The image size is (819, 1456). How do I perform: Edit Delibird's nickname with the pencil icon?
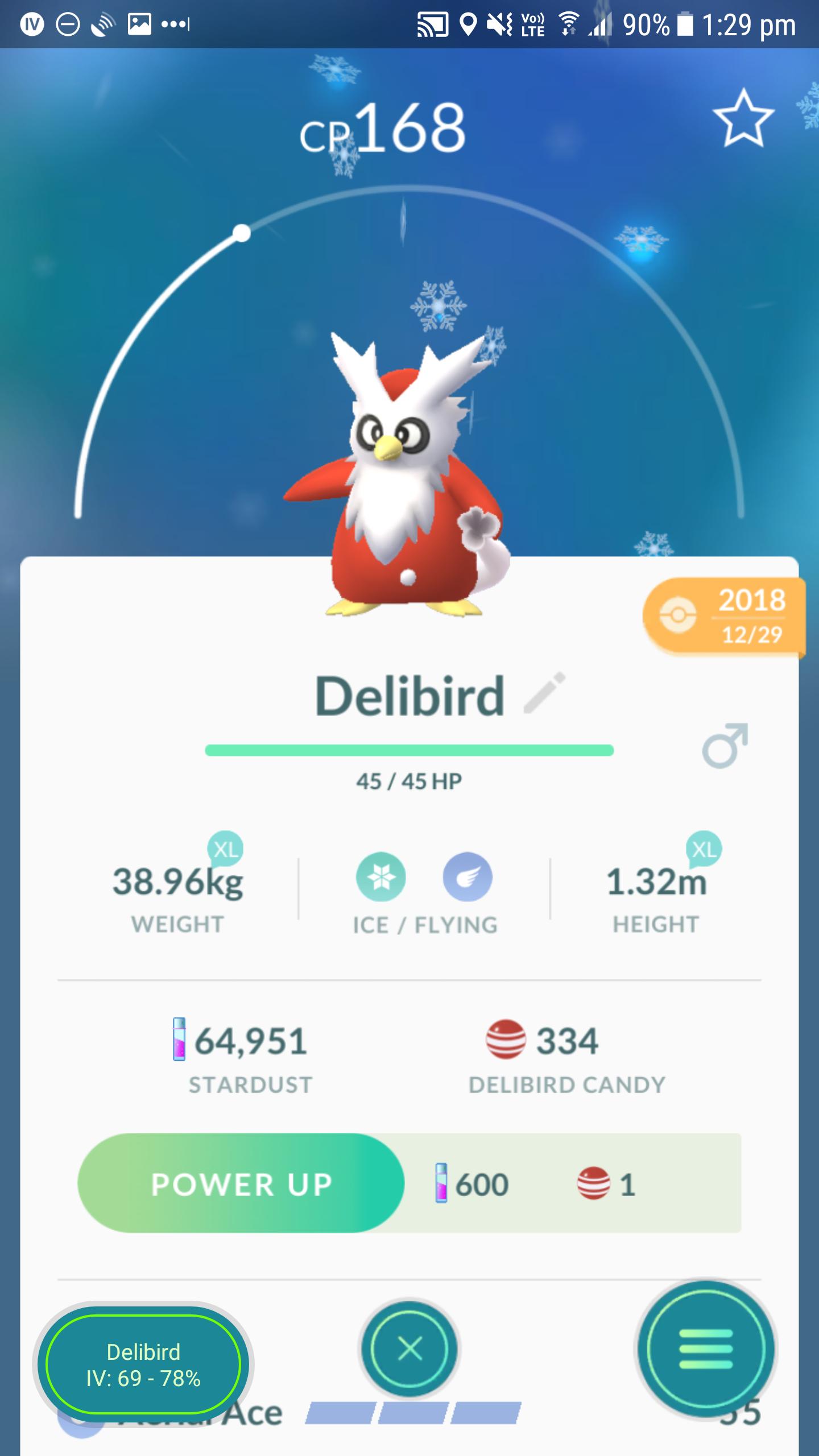tap(544, 693)
